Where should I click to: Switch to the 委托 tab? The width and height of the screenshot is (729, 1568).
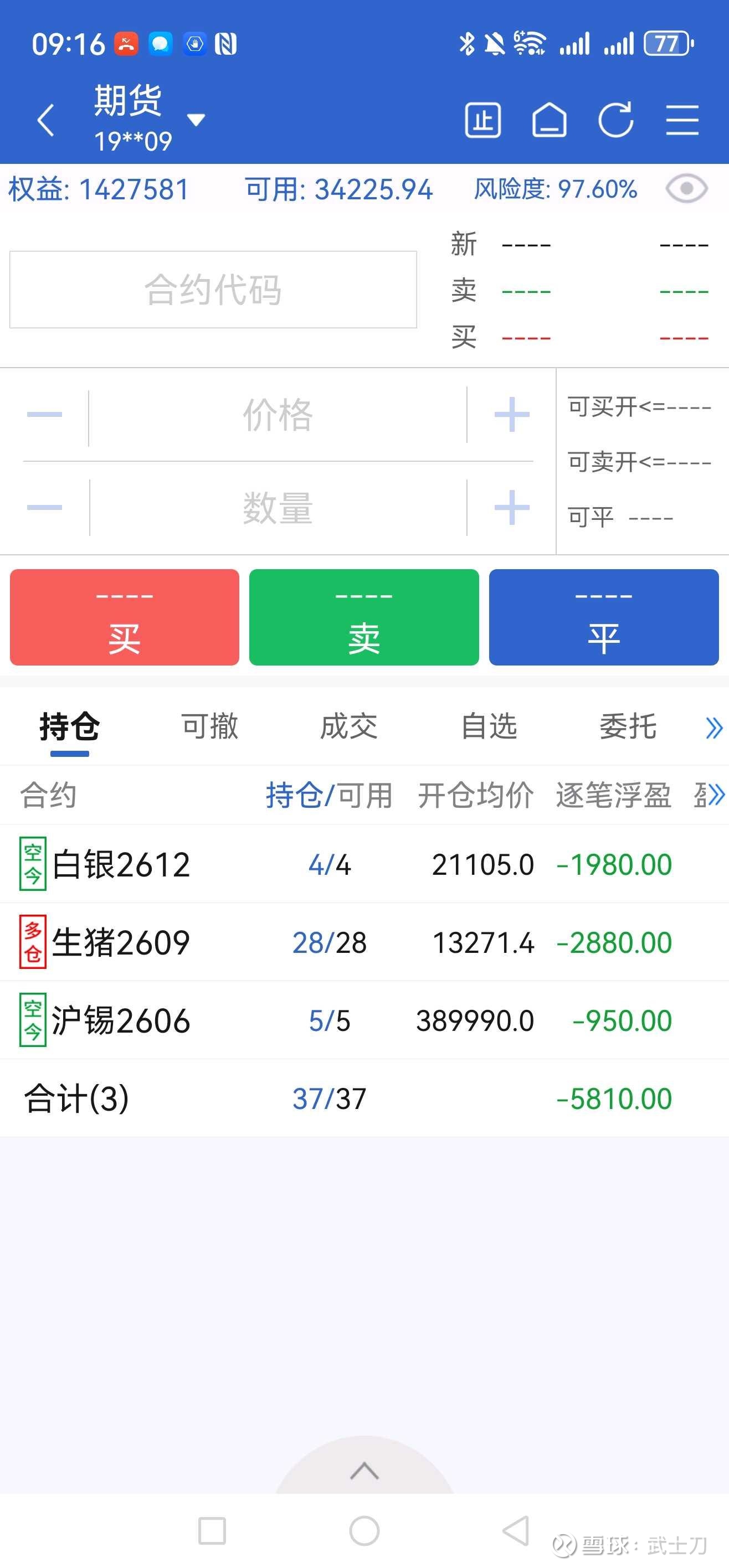629,727
